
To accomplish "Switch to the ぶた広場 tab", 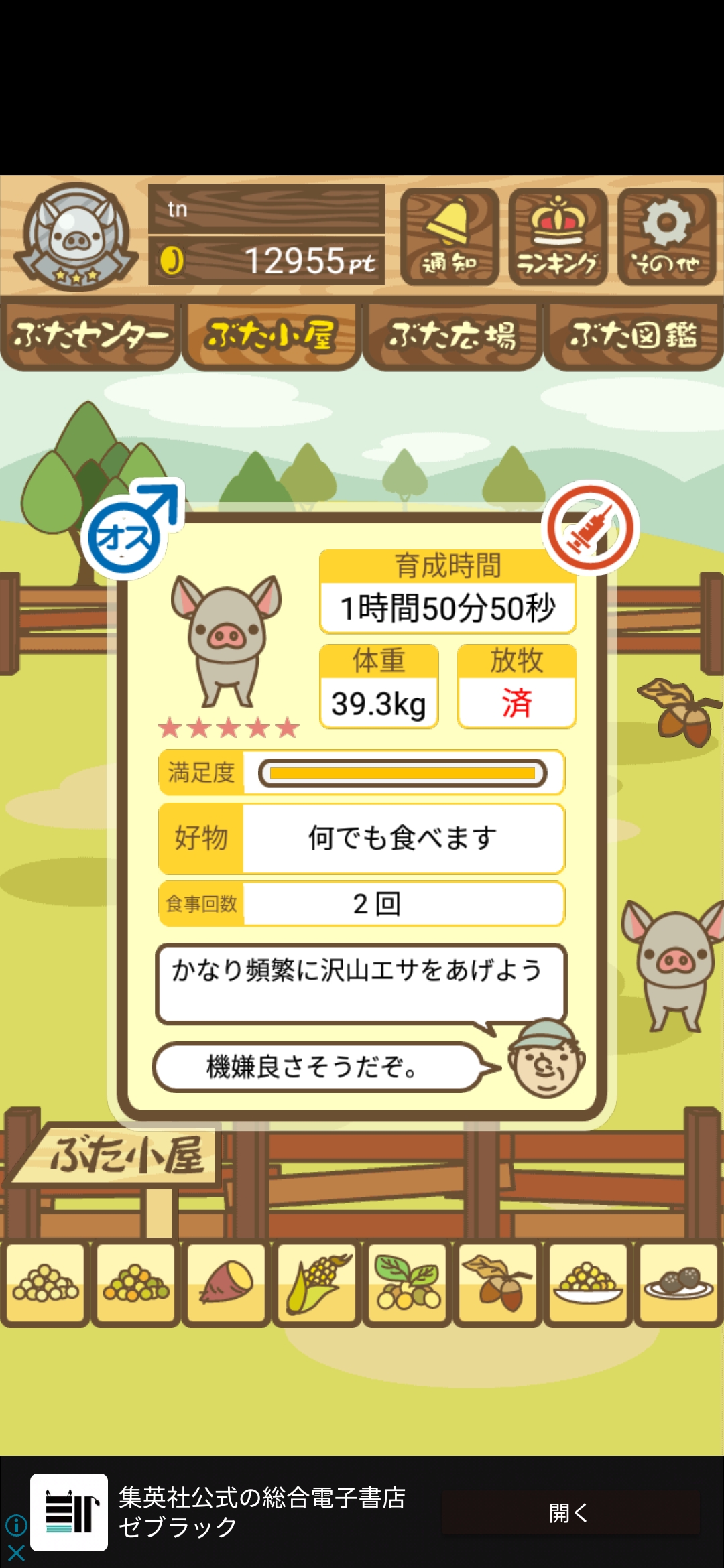I will [x=452, y=336].
